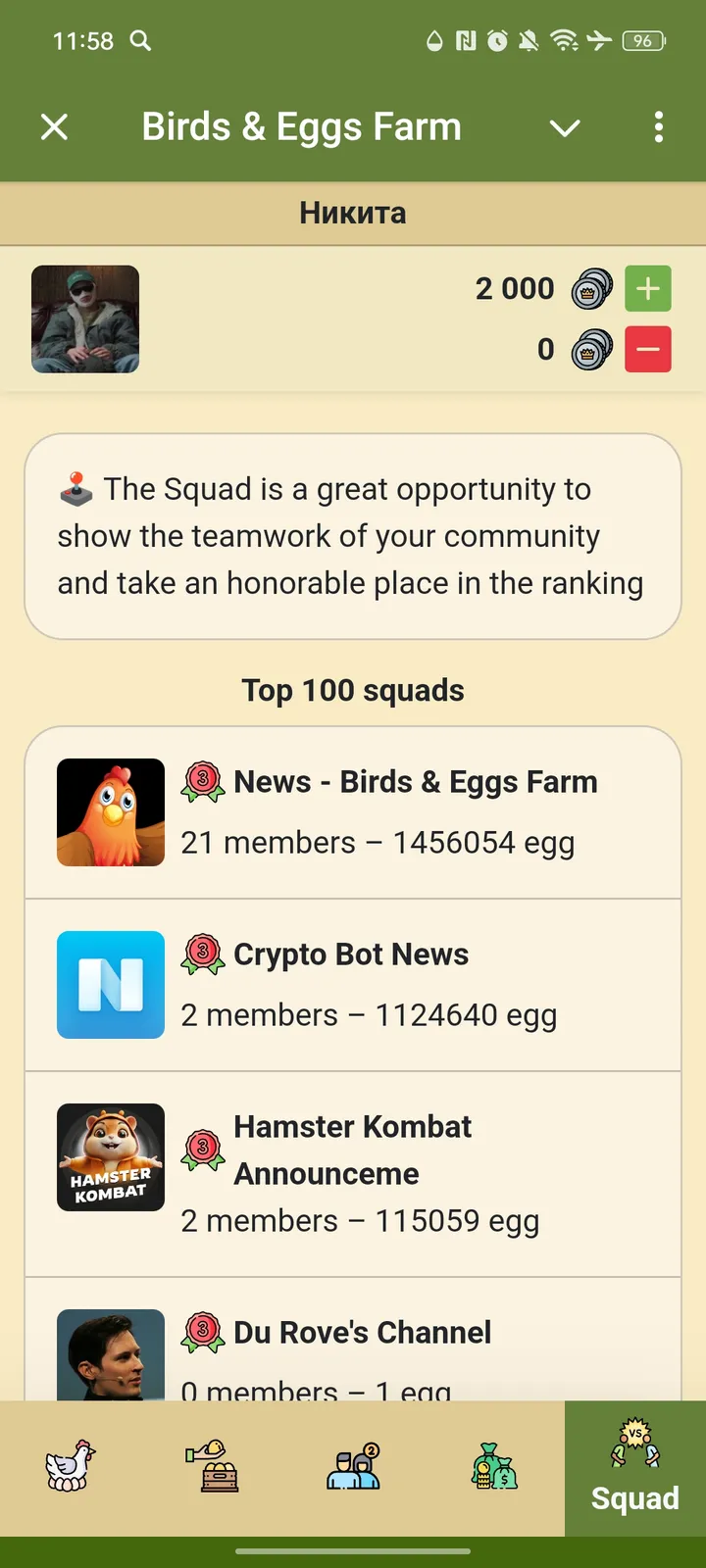This screenshot has width=706, height=1568.
Task: Open the three-dot overflow menu
Action: [x=659, y=127]
